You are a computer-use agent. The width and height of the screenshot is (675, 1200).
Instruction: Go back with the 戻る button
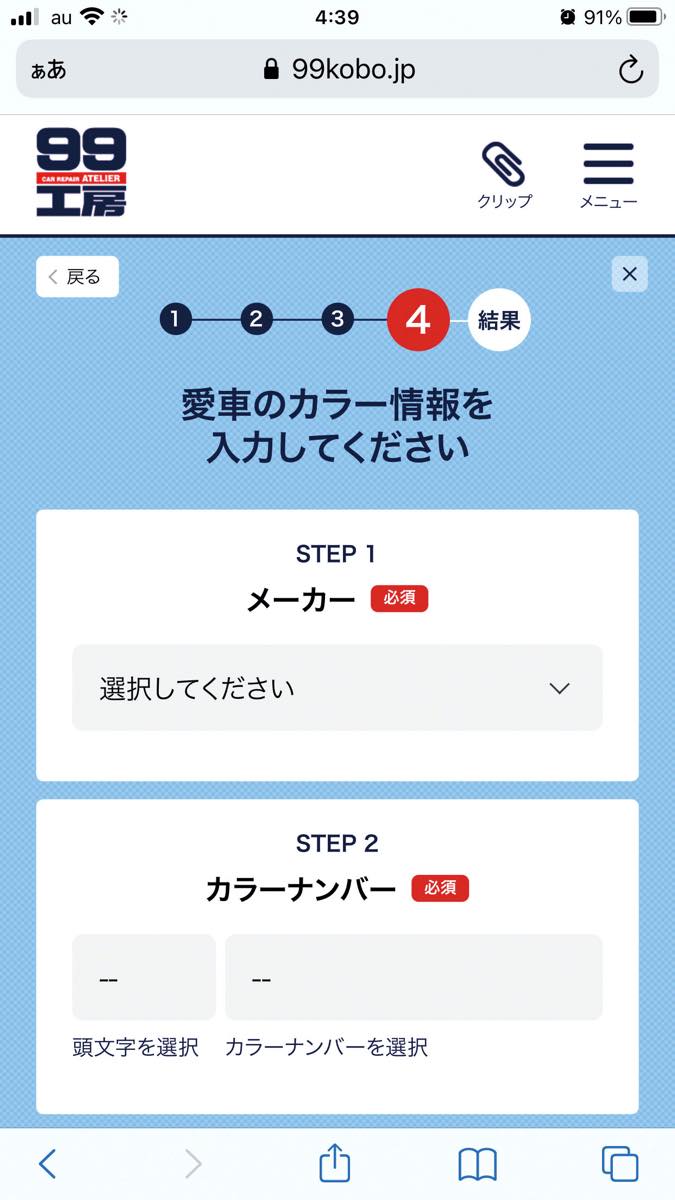[x=77, y=277]
